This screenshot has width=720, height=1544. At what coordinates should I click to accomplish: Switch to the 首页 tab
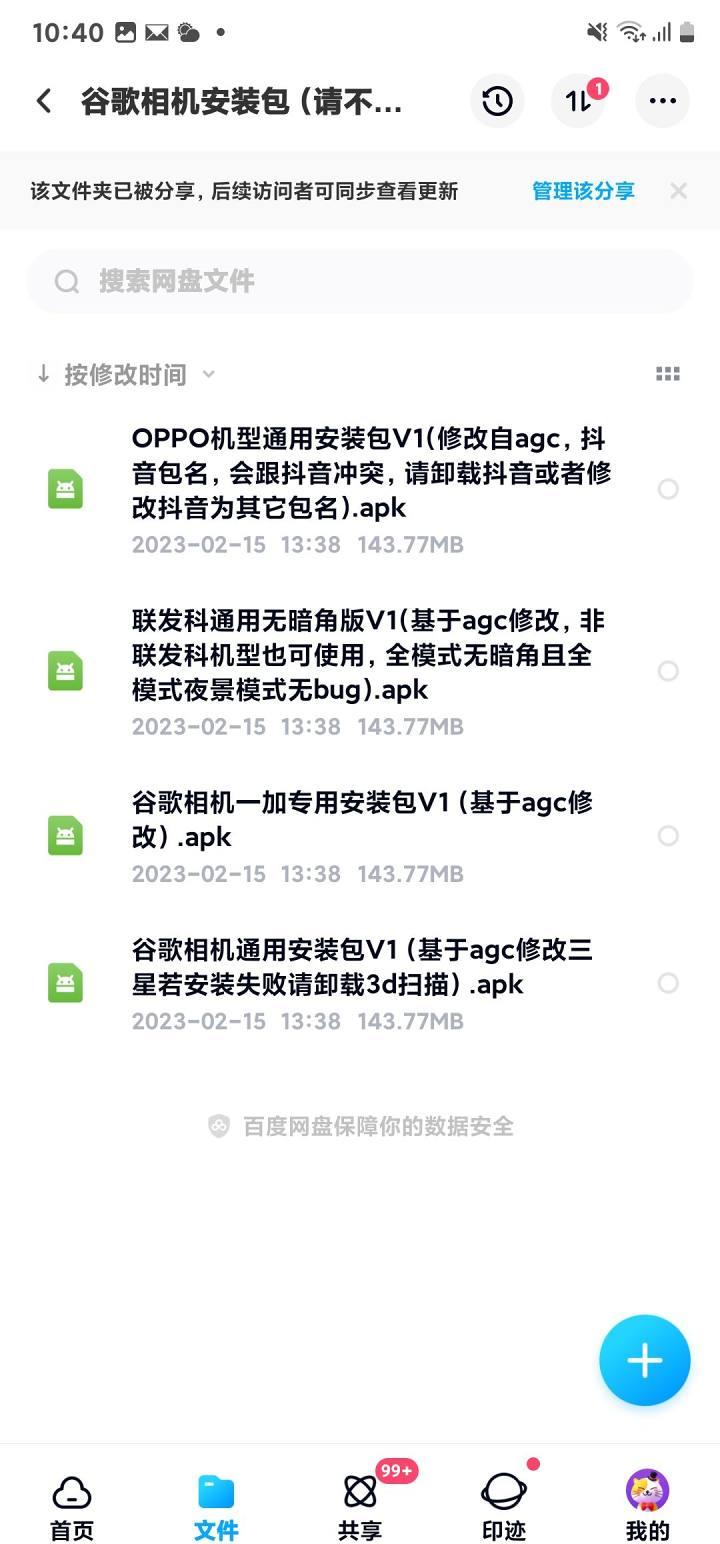pyautogui.click(x=72, y=1506)
